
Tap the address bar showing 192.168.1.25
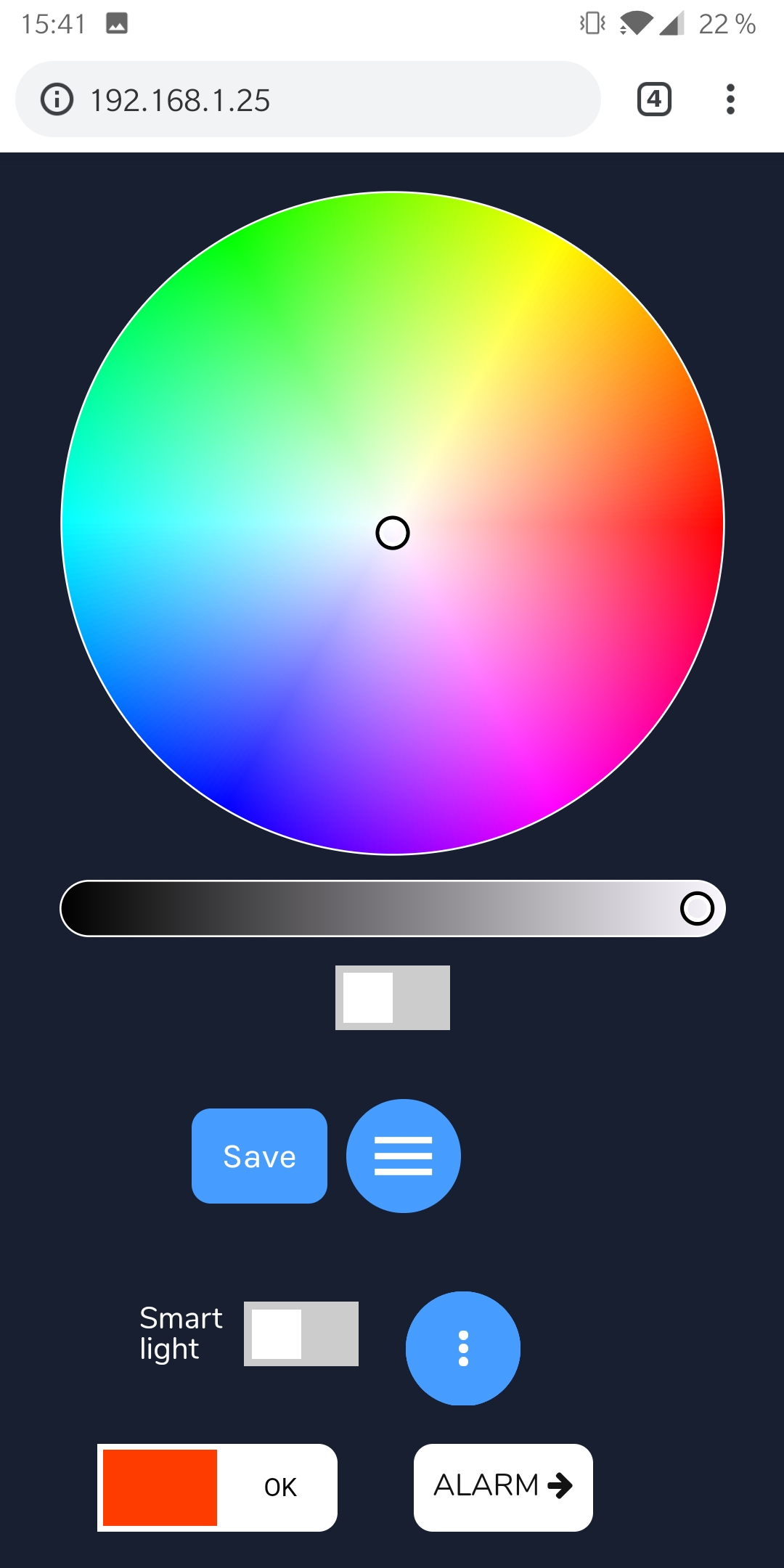[x=308, y=99]
